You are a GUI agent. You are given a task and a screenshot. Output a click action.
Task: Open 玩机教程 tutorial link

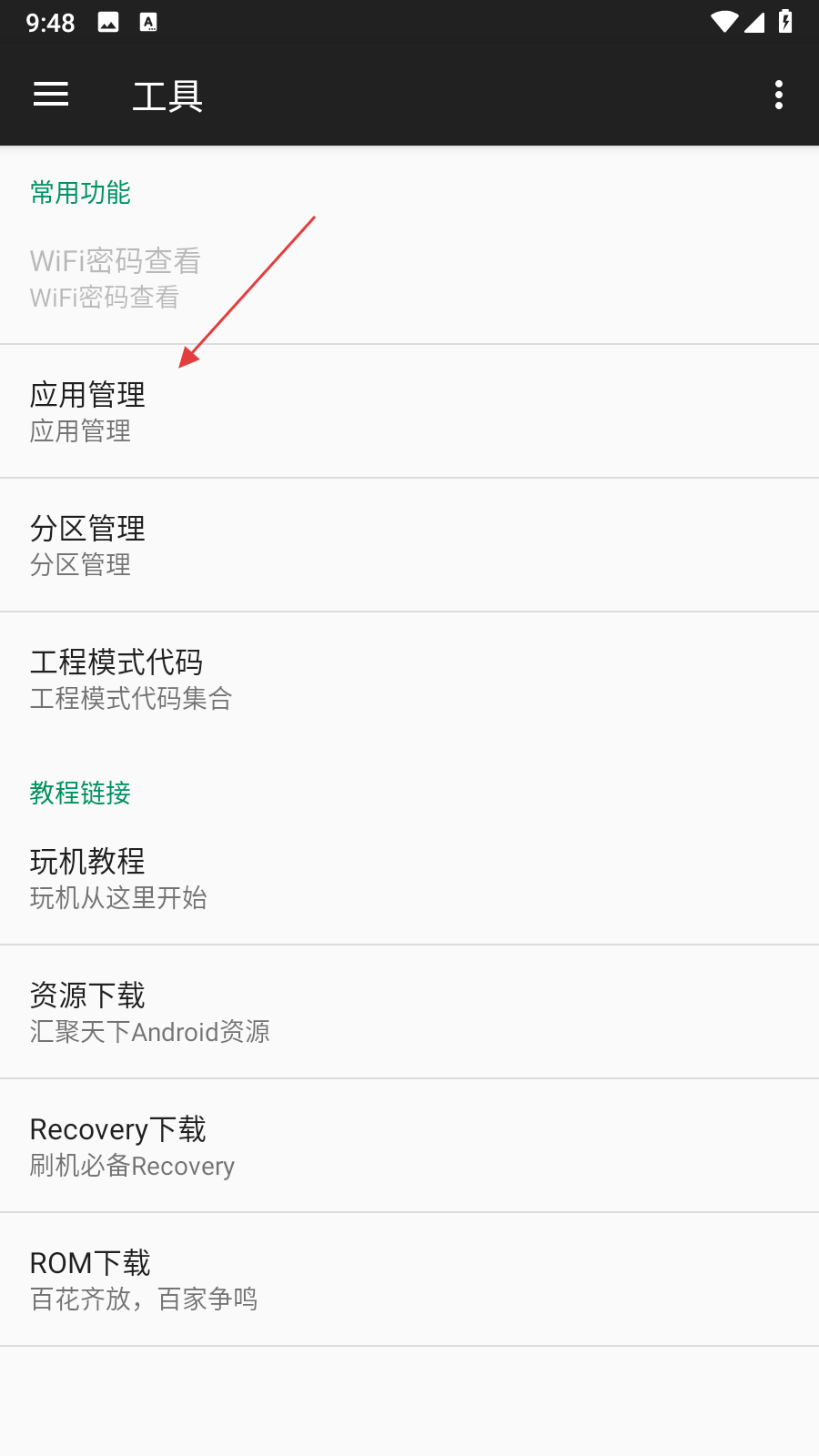[409, 878]
